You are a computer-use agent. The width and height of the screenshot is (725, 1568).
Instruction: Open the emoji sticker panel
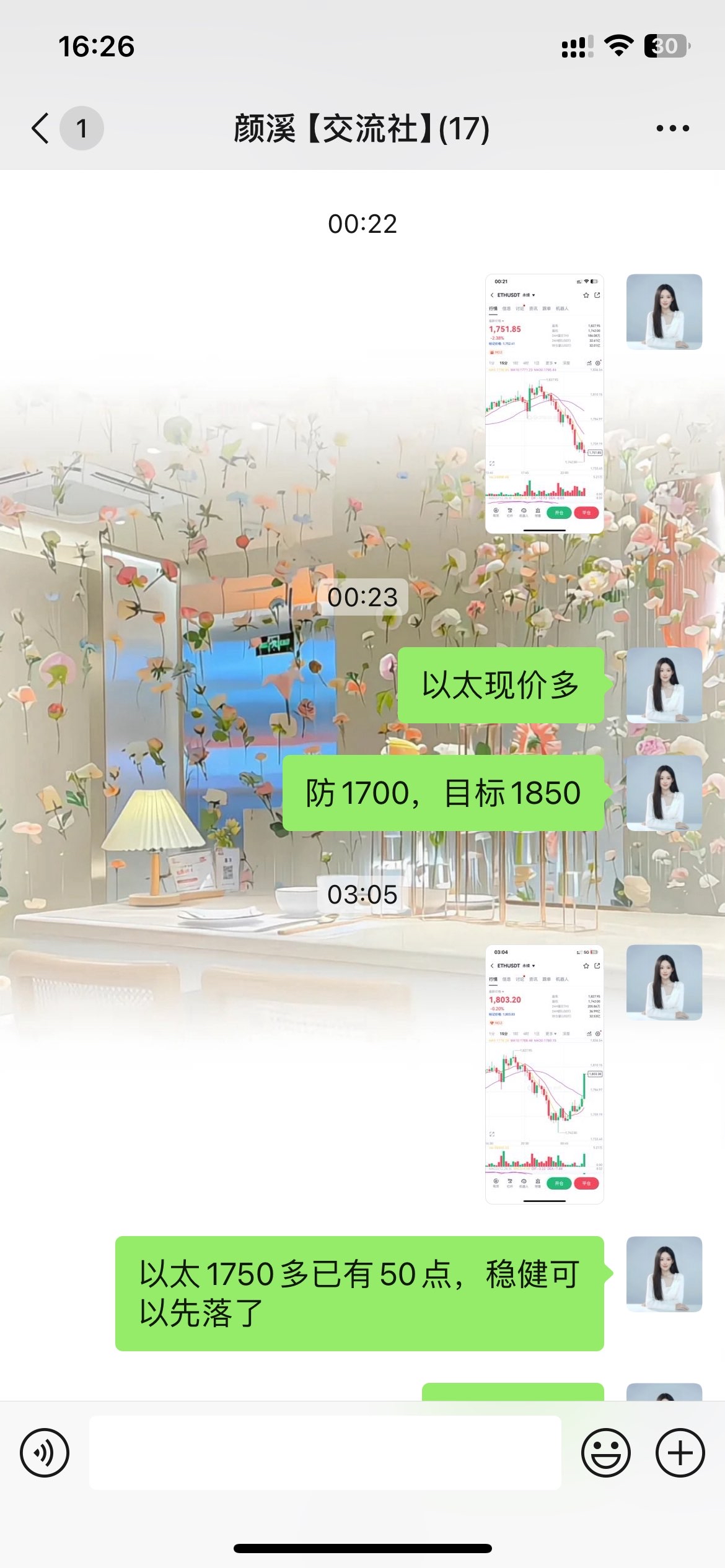(x=605, y=1452)
